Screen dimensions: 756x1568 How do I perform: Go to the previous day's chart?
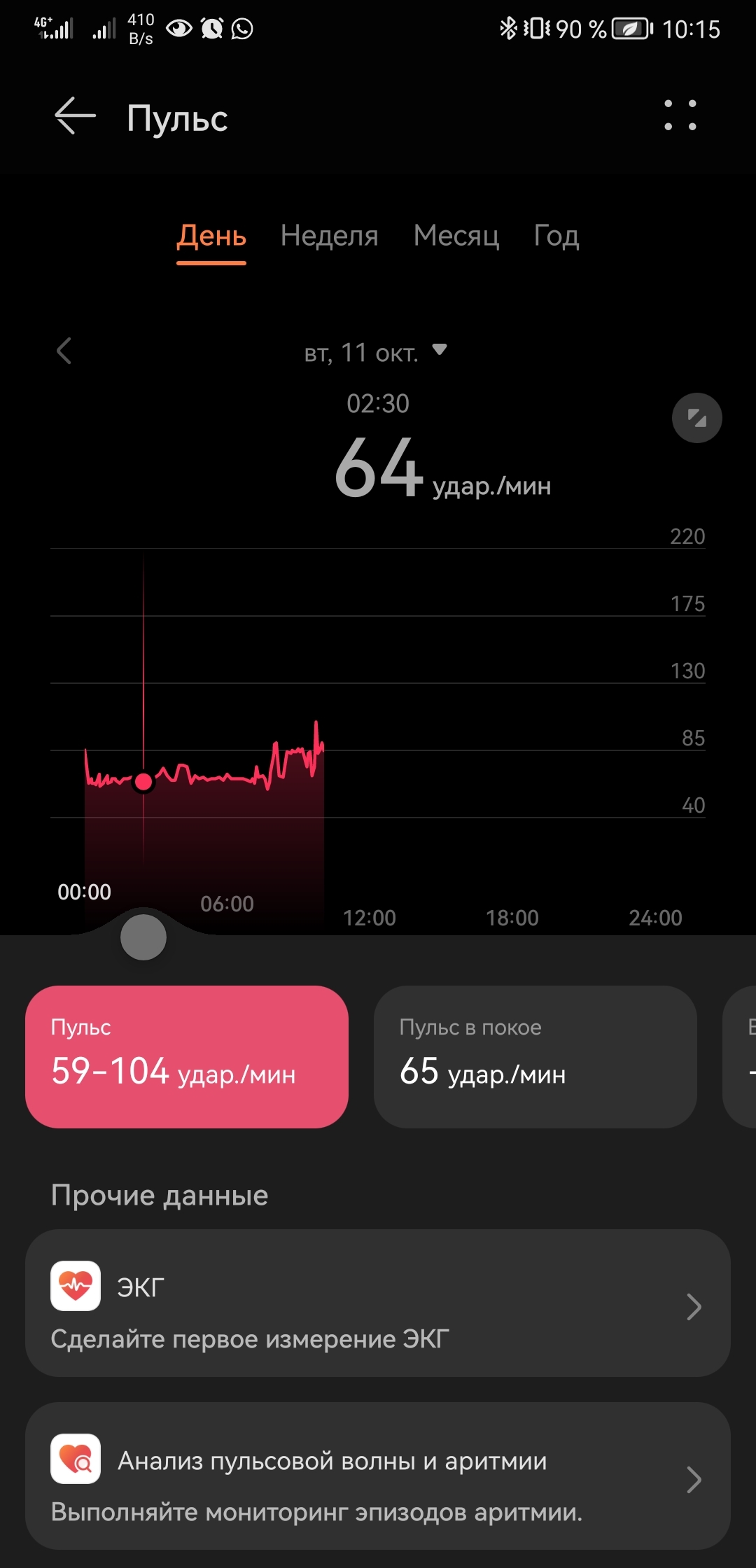64,351
